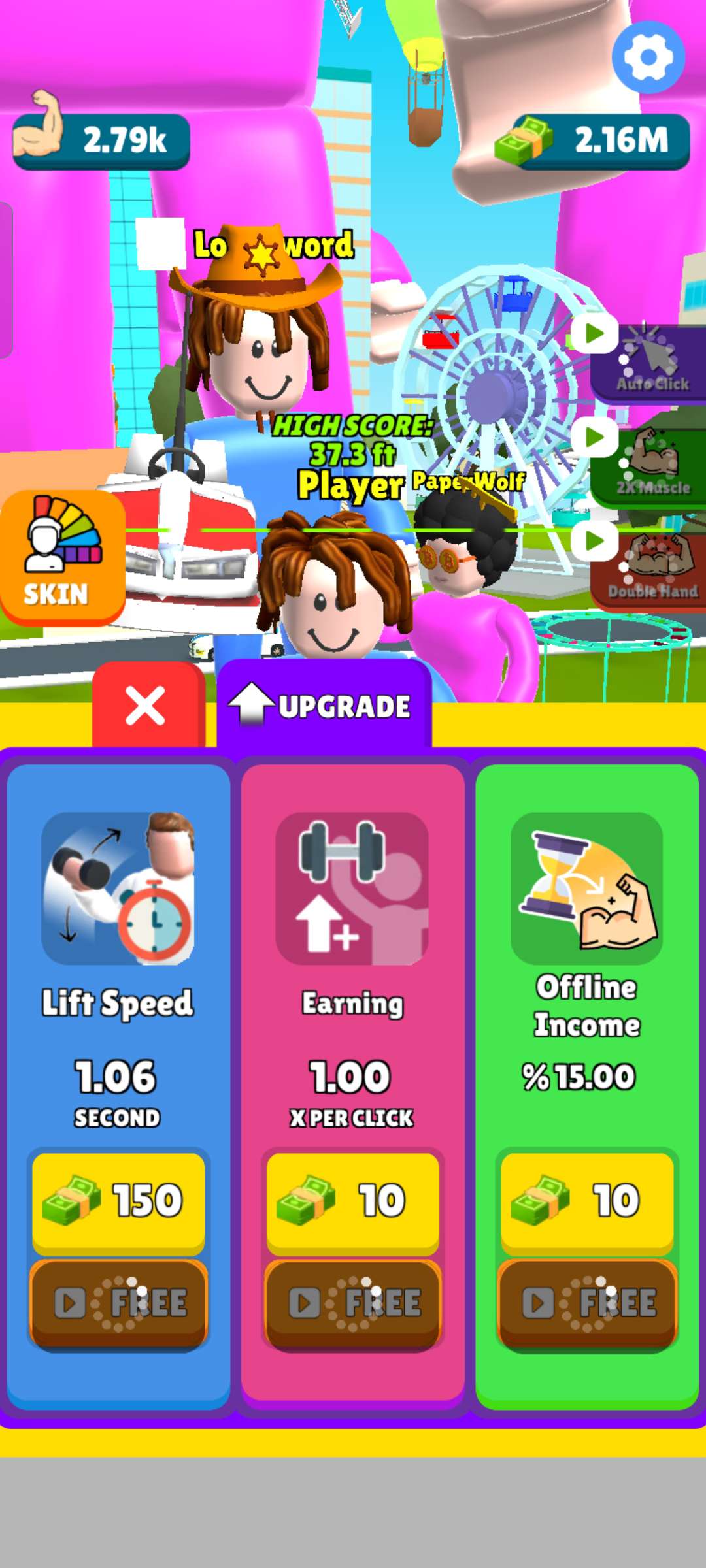Buy Earning upgrade for 10
Screen dimensions: 706x1568
[x=352, y=1201]
